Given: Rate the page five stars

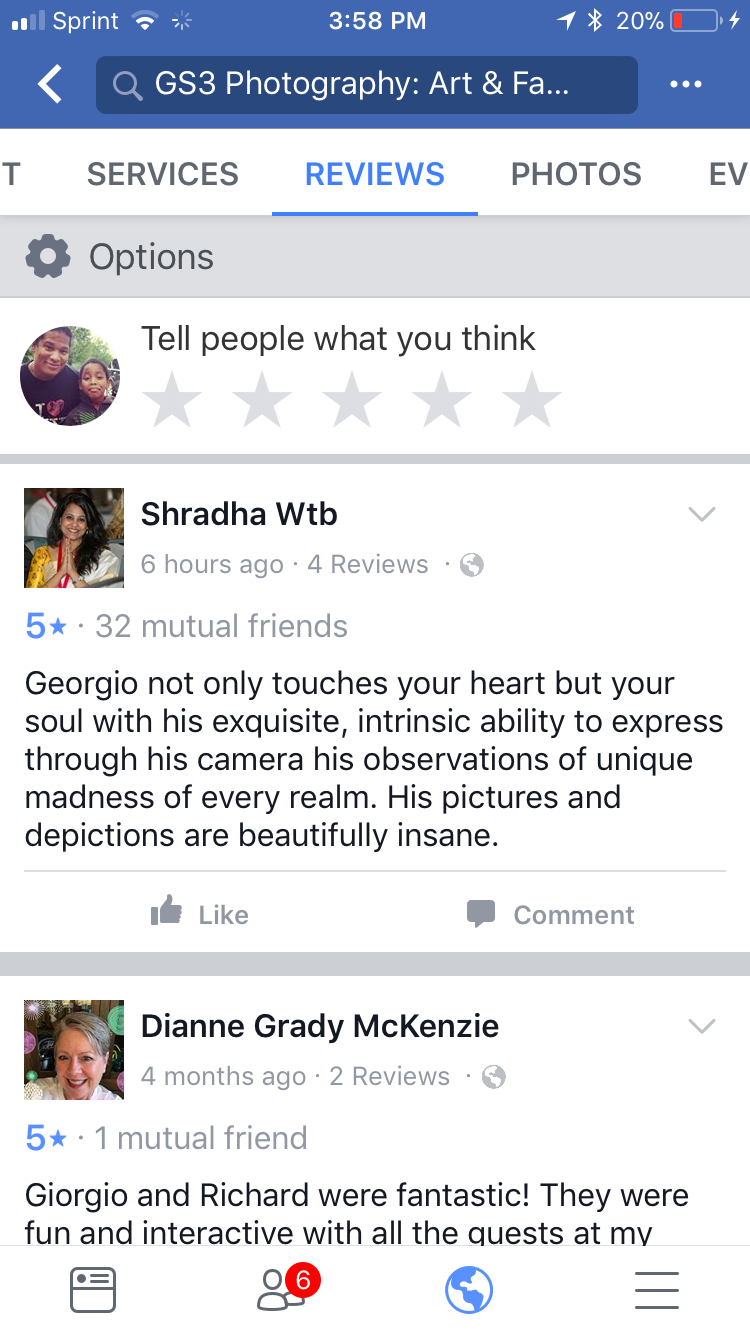Looking at the screenshot, I should pos(532,399).
